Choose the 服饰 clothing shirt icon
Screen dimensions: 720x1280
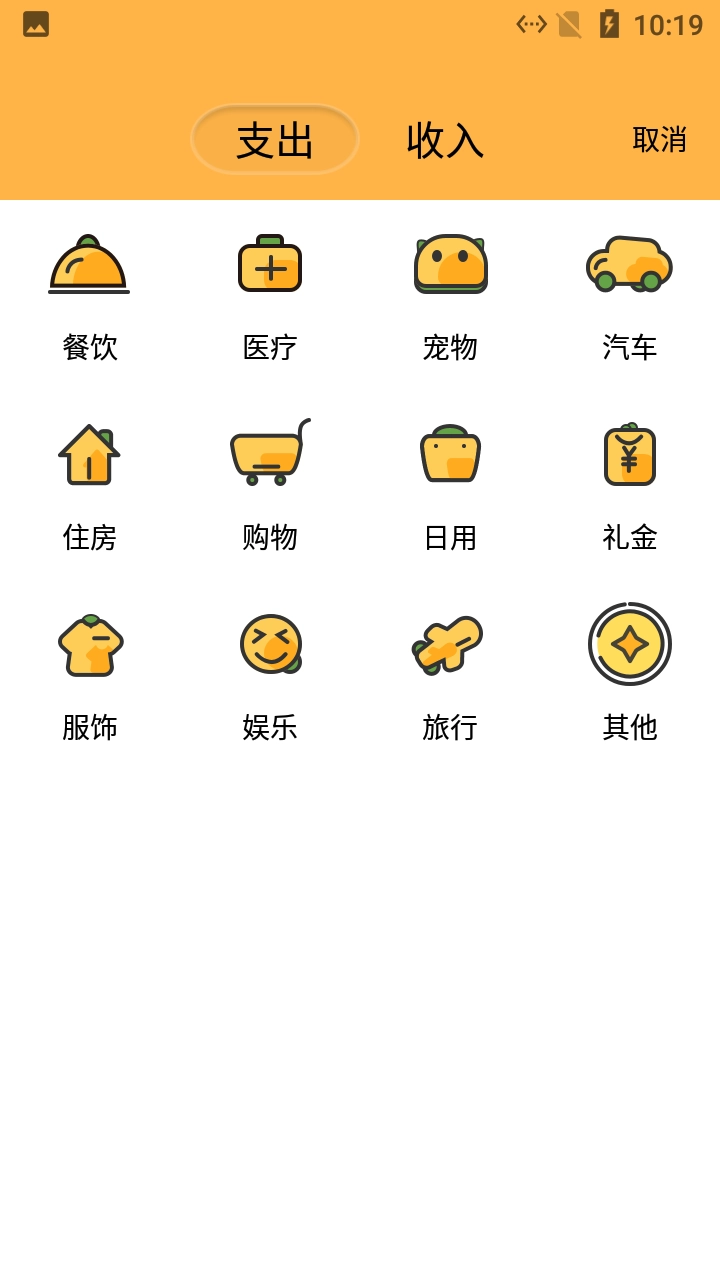click(x=88, y=645)
